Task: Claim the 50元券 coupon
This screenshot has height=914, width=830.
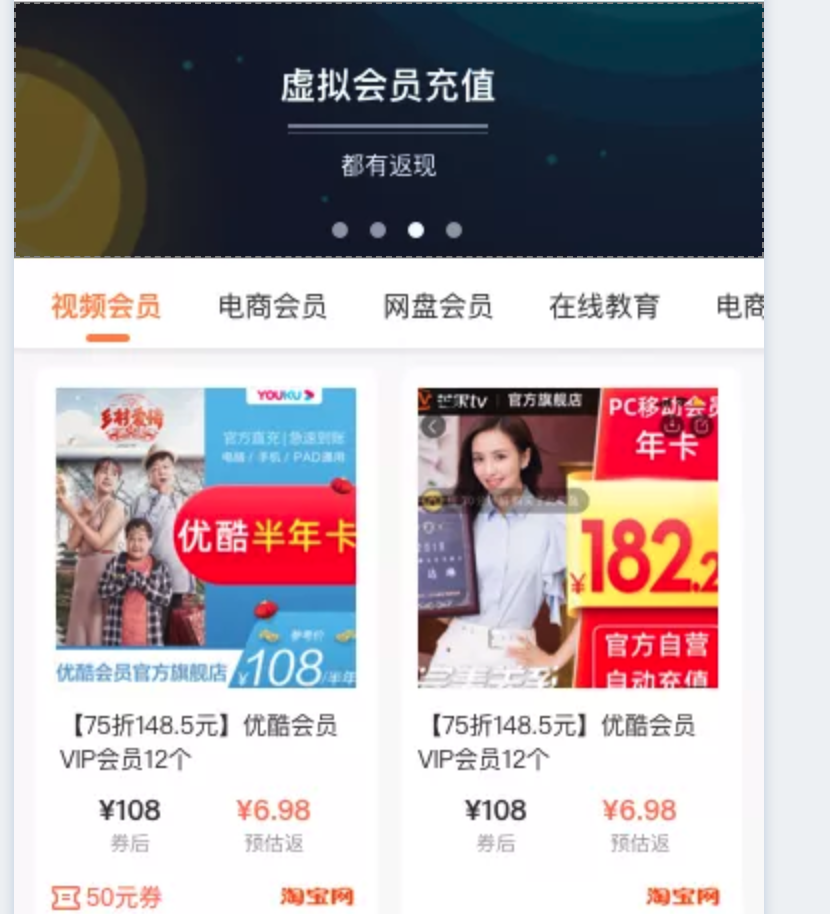Action: pyautogui.click(x=107, y=897)
